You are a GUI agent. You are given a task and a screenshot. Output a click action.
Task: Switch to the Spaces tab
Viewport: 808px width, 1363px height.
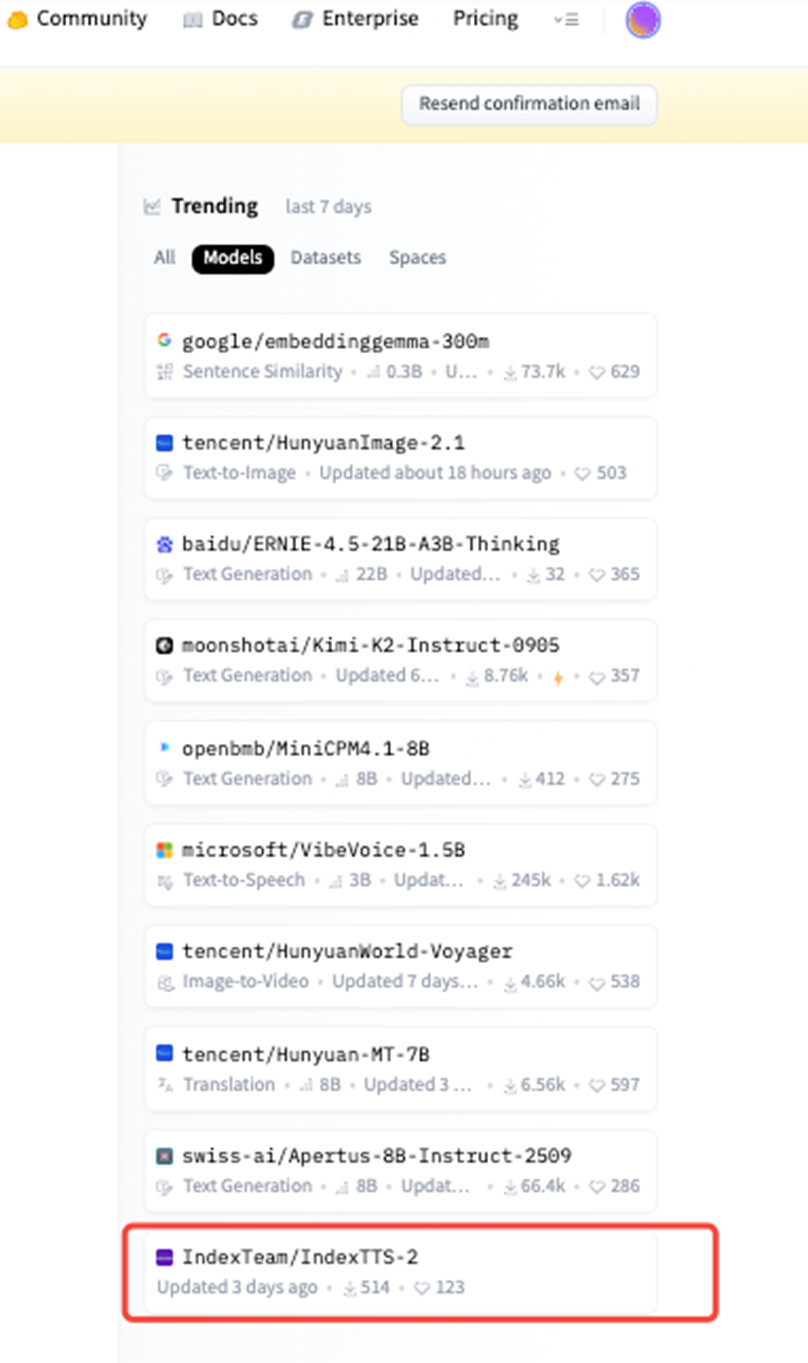[417, 258]
